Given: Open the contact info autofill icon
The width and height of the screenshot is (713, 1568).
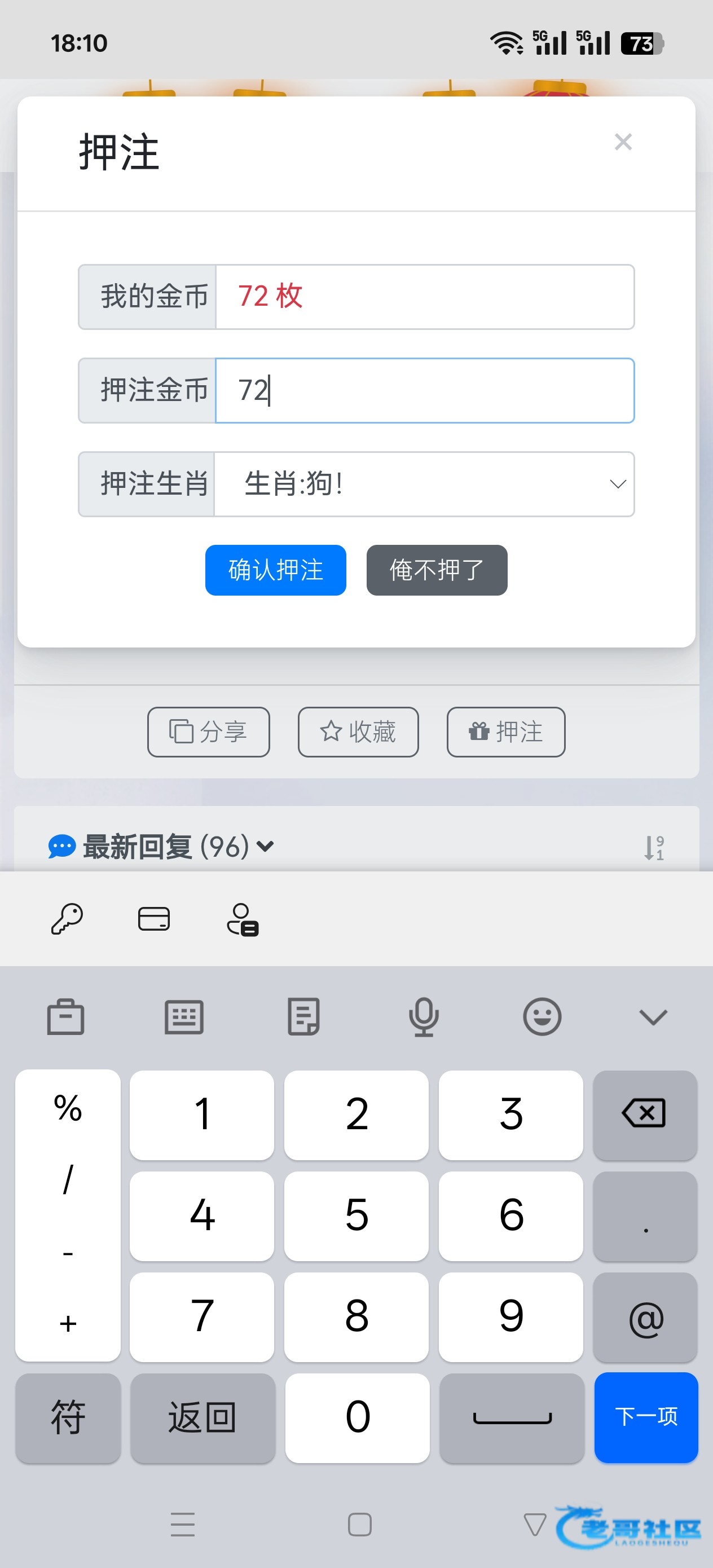Looking at the screenshot, I should [243, 919].
